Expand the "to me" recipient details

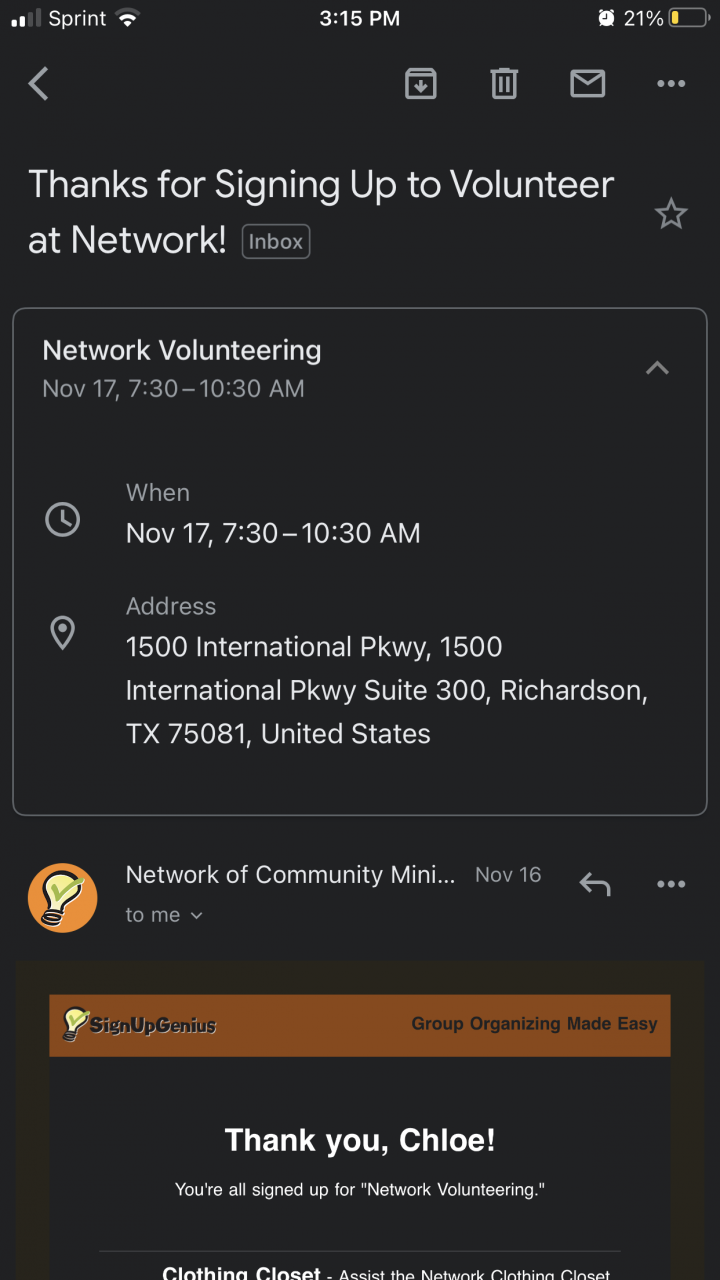click(165, 915)
